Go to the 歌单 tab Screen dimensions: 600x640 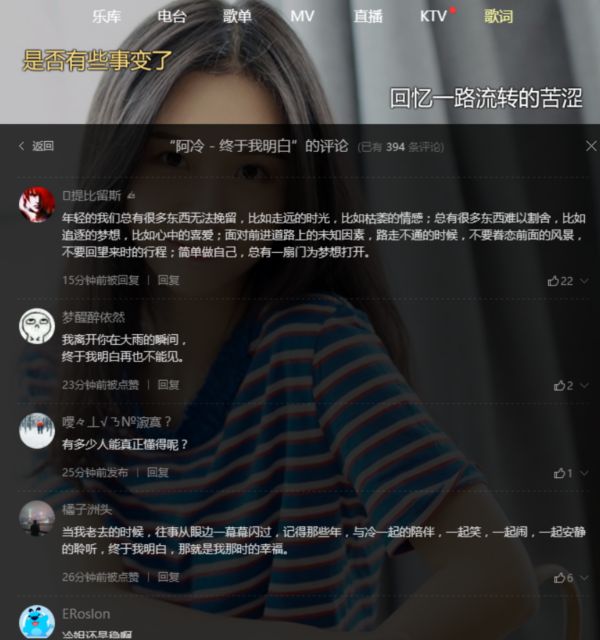[x=237, y=16]
